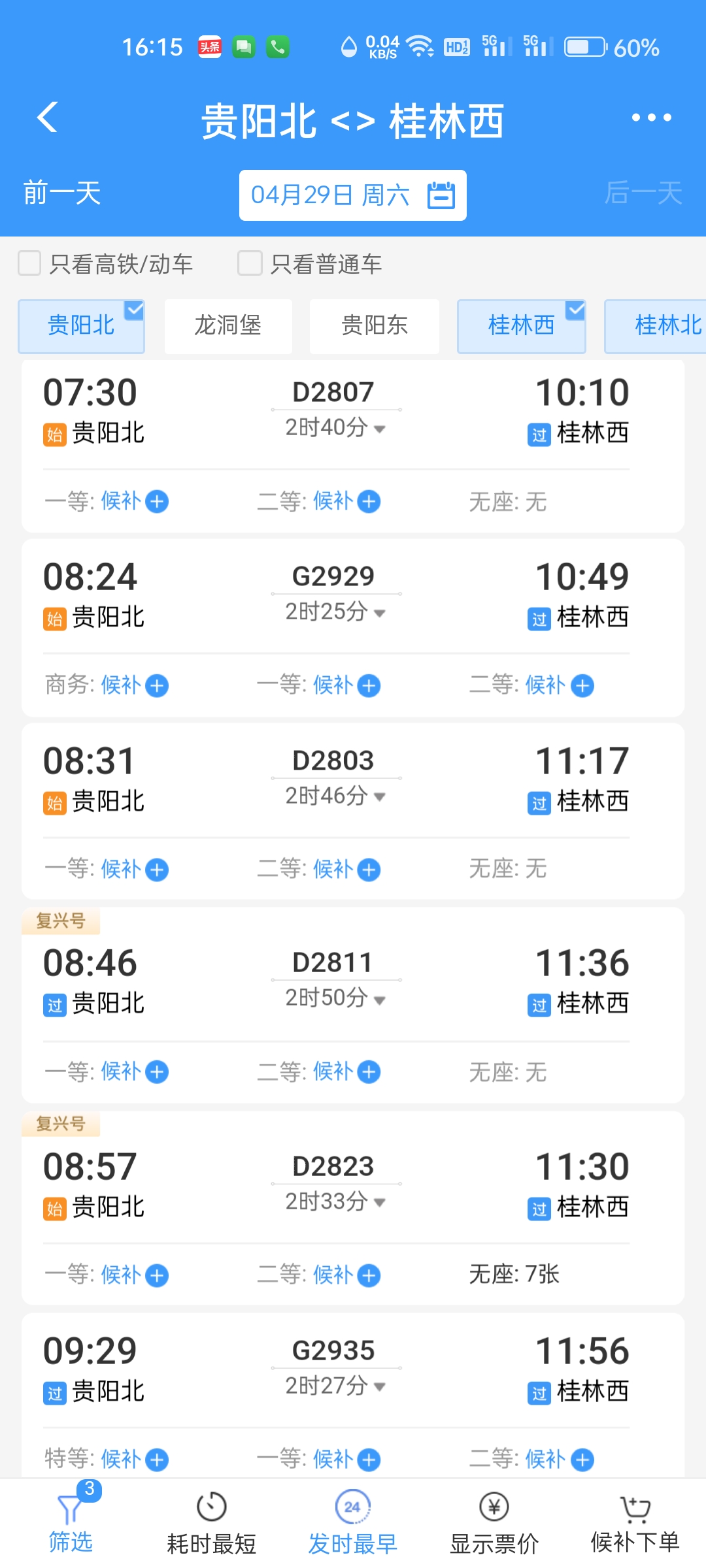Image resolution: width=706 pixels, height=1568 pixels.
Task: Expand stop details under G2929 duration 2时25分
Action: (x=335, y=612)
